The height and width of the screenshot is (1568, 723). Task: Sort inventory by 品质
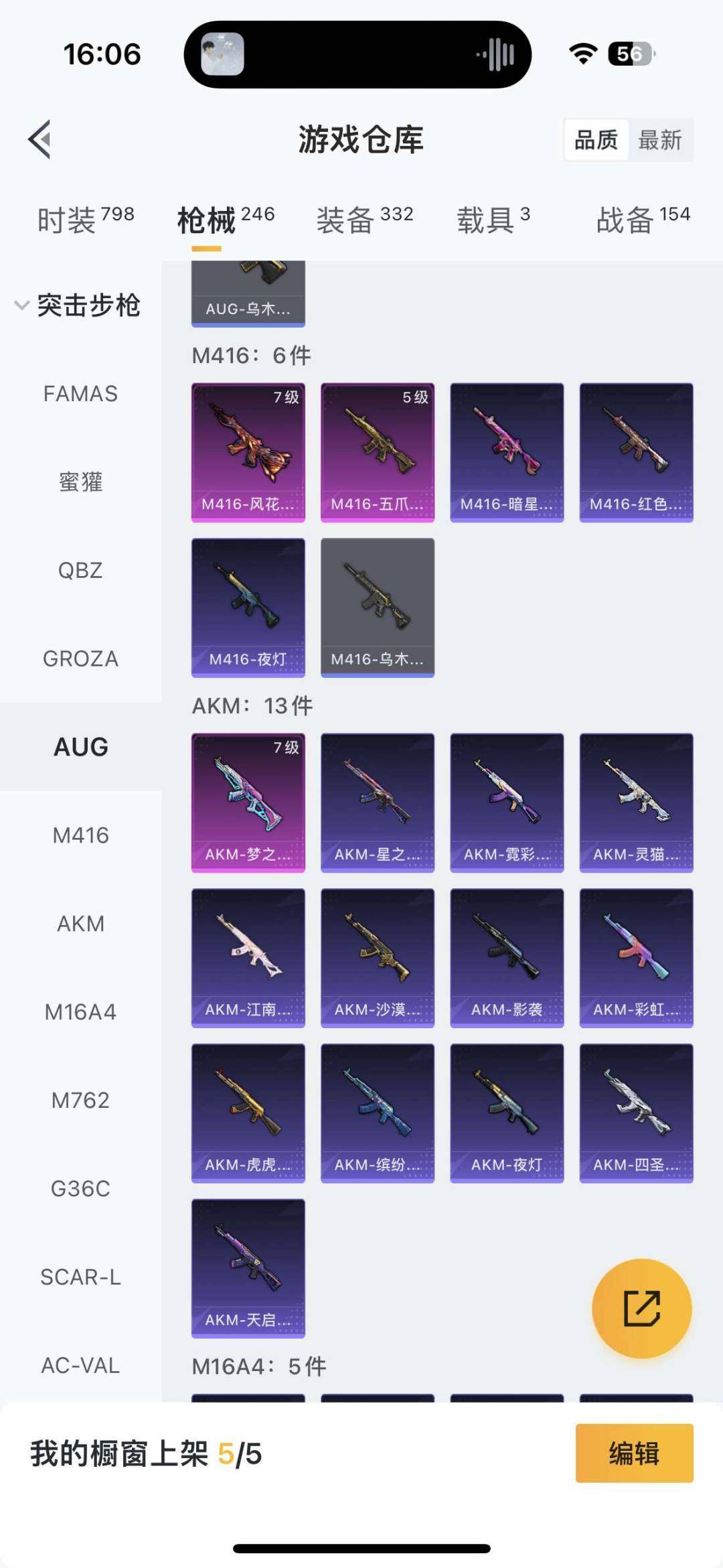(x=596, y=140)
